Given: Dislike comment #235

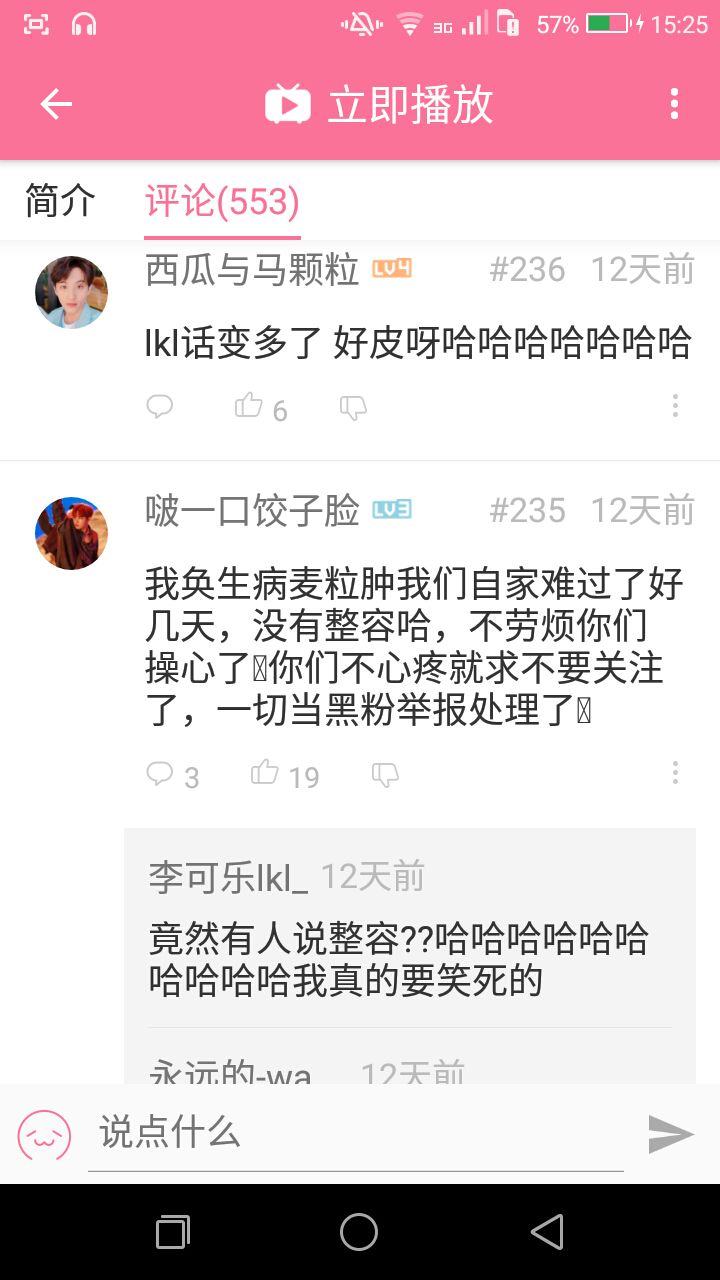Looking at the screenshot, I should pos(385,773).
